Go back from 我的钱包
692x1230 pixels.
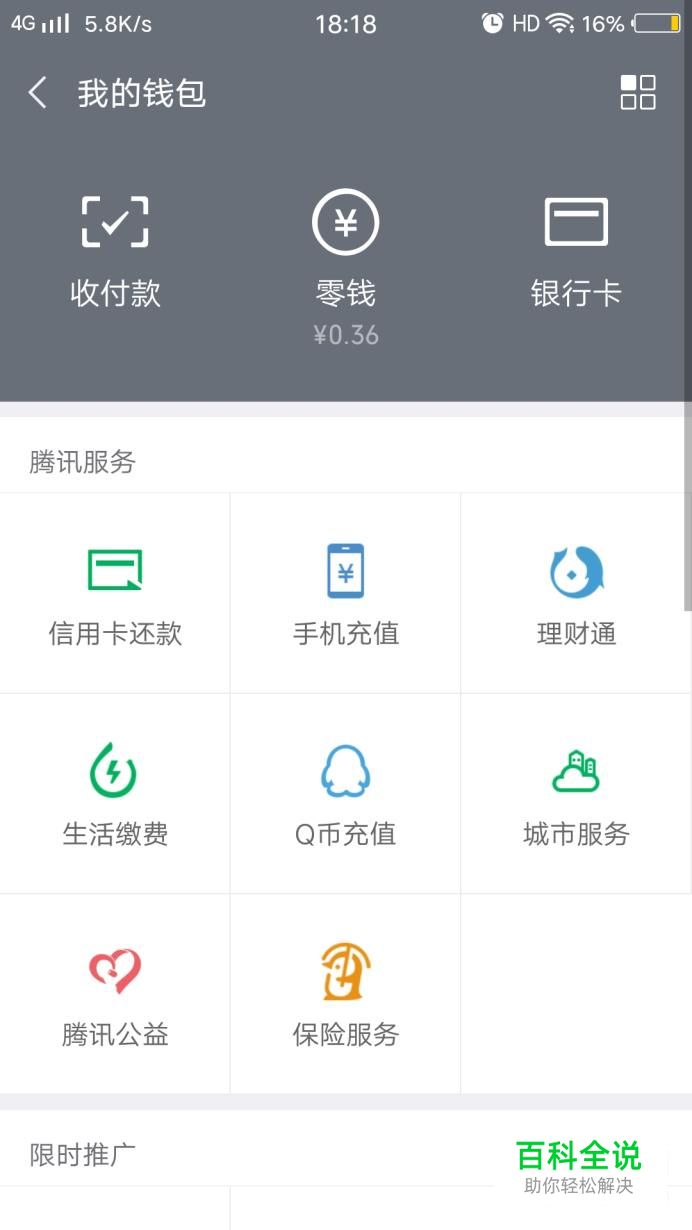coord(38,93)
